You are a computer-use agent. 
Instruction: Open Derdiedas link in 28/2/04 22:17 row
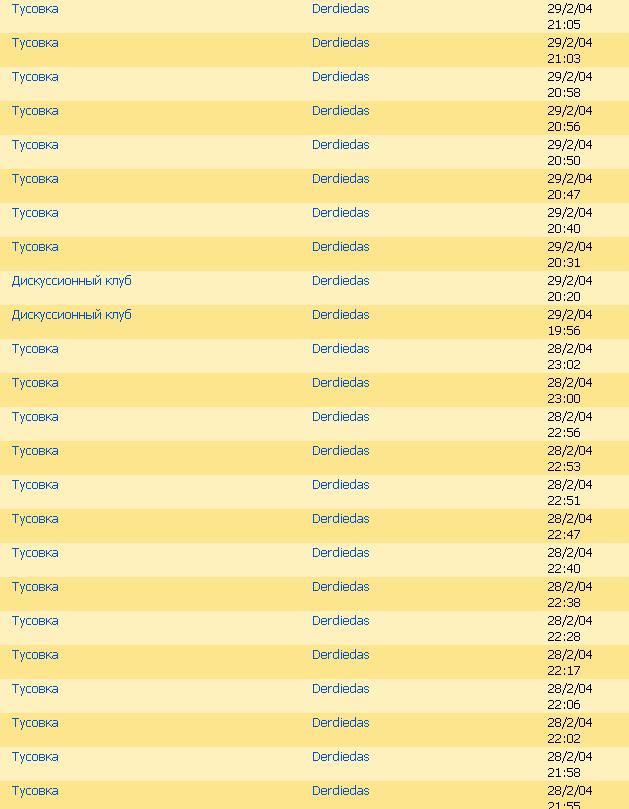(340, 655)
